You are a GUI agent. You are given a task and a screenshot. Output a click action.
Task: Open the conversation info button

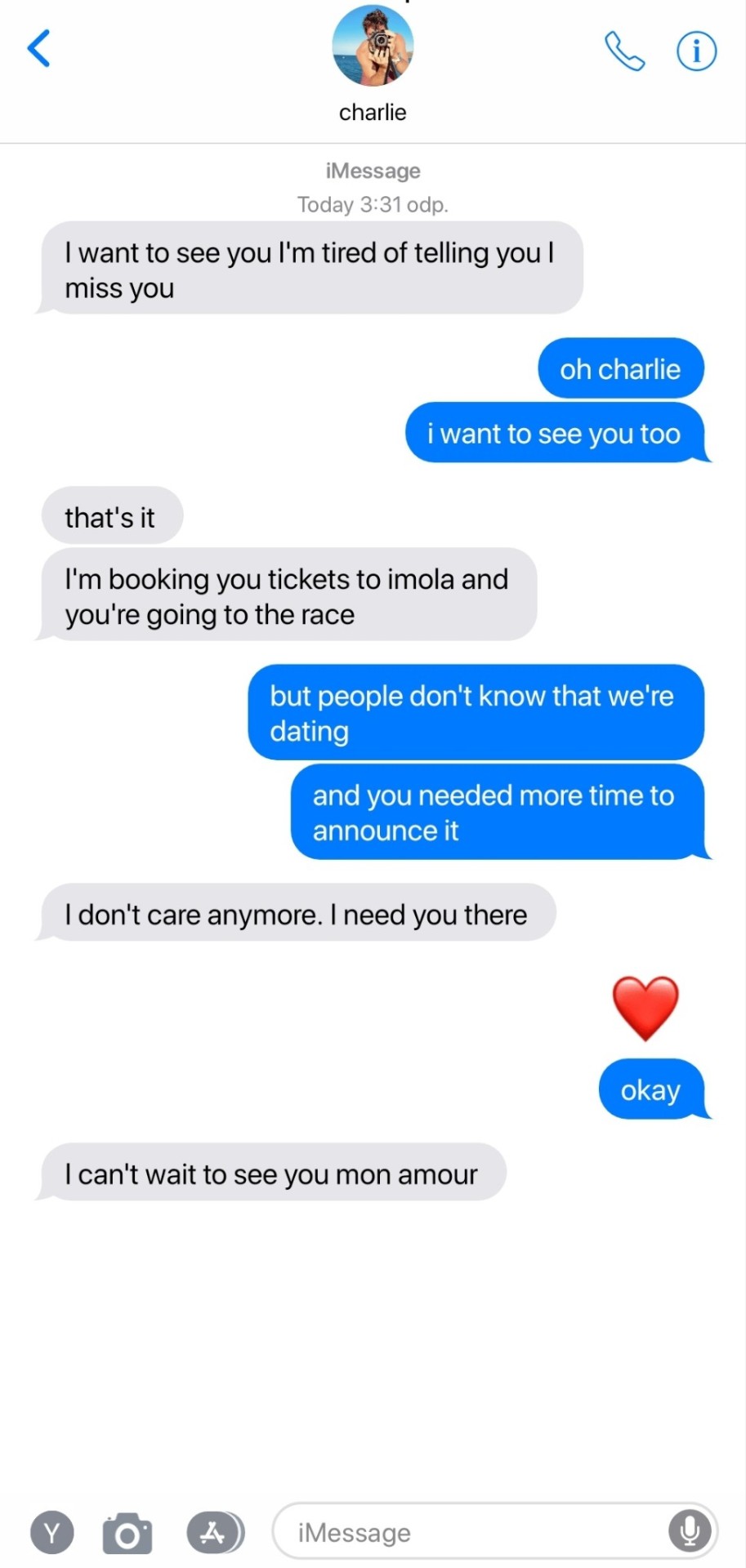tap(696, 51)
